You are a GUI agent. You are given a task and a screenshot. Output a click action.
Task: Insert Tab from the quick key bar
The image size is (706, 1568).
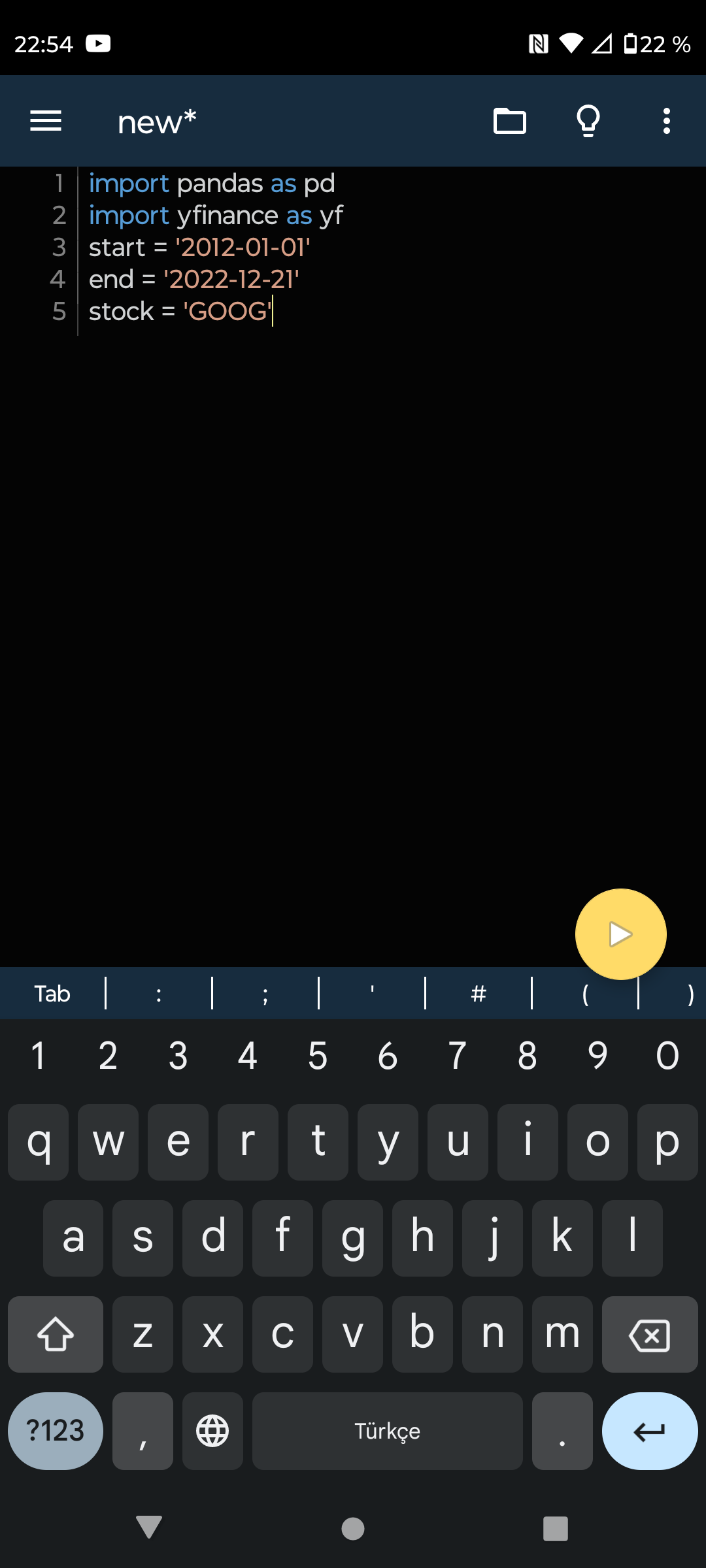[52, 993]
